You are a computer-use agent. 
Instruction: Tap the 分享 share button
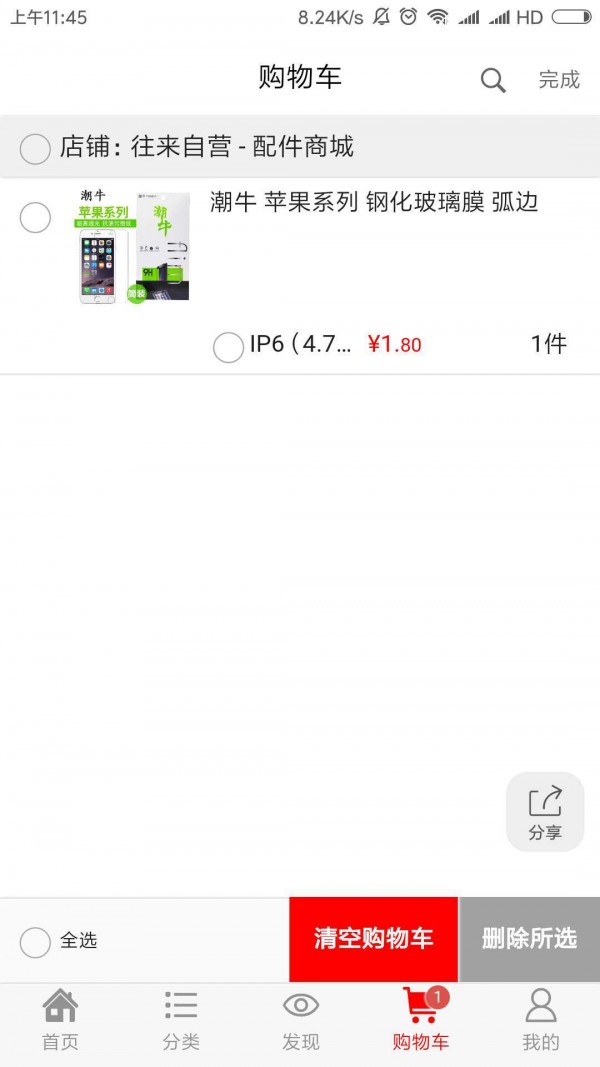point(545,812)
